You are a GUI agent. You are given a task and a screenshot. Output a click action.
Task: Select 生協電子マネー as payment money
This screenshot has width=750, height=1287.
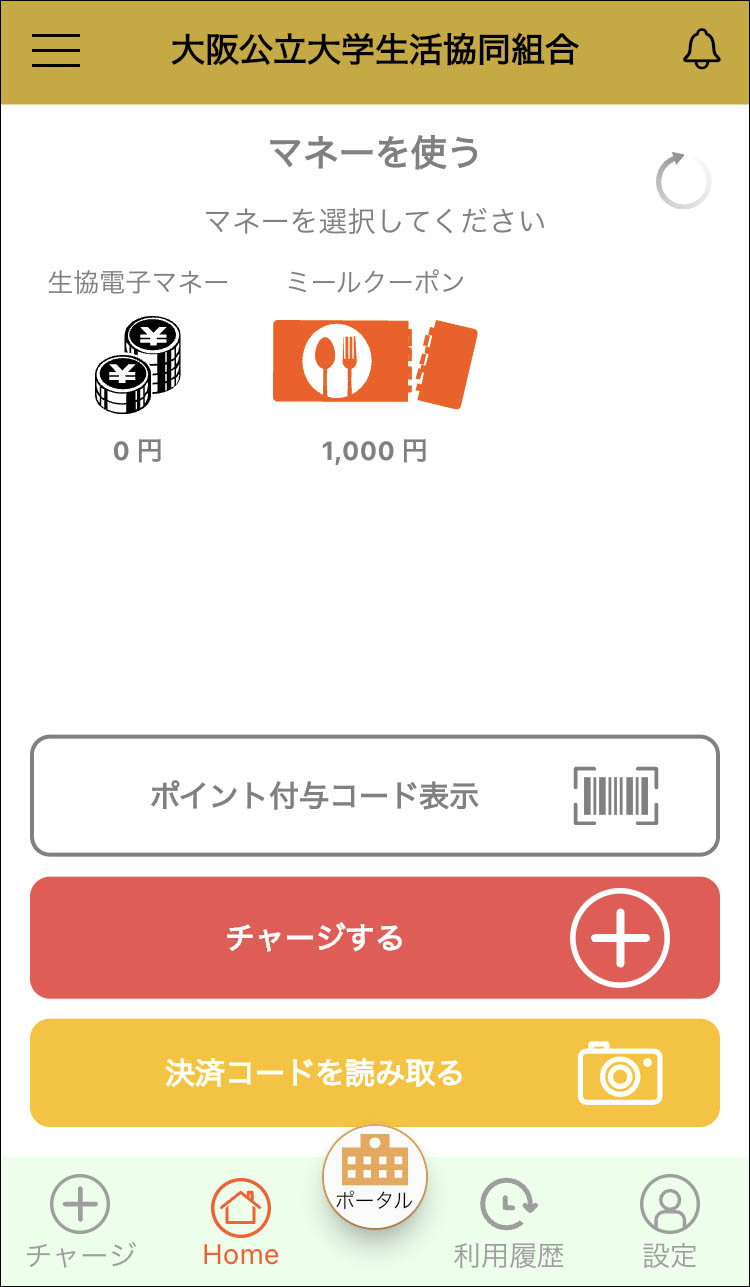click(x=138, y=366)
